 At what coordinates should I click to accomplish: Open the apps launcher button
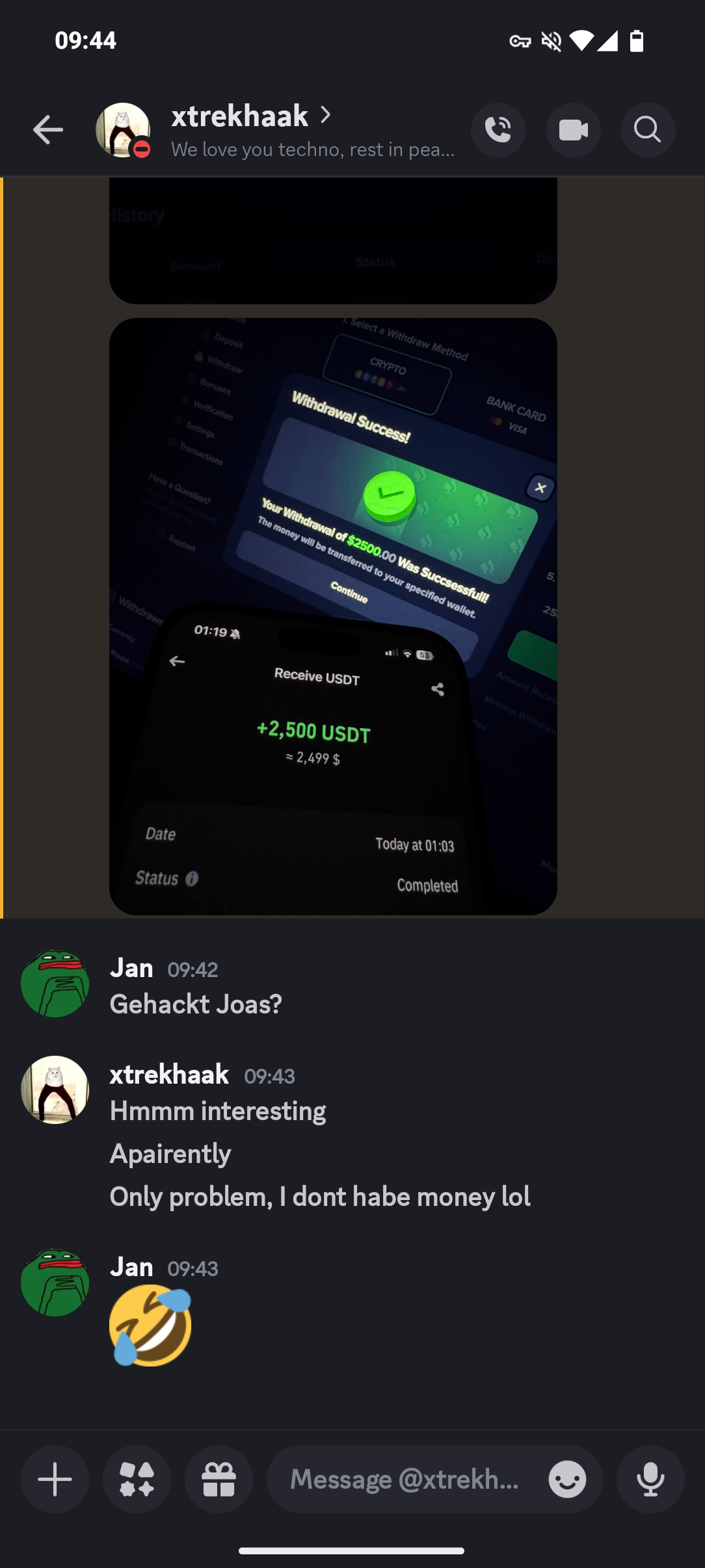[x=137, y=1480]
